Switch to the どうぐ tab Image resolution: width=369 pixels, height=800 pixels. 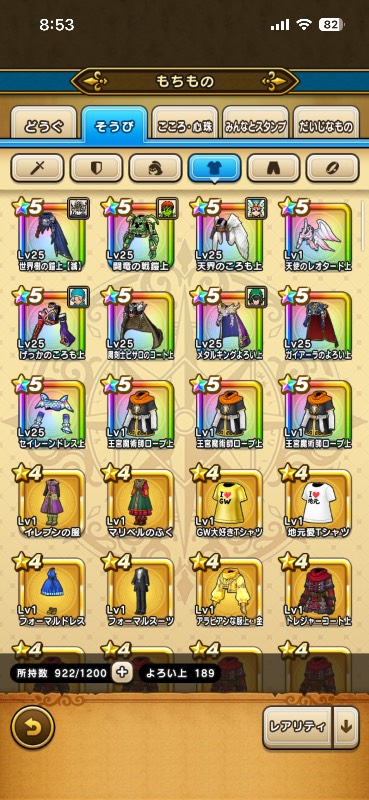(x=44, y=125)
